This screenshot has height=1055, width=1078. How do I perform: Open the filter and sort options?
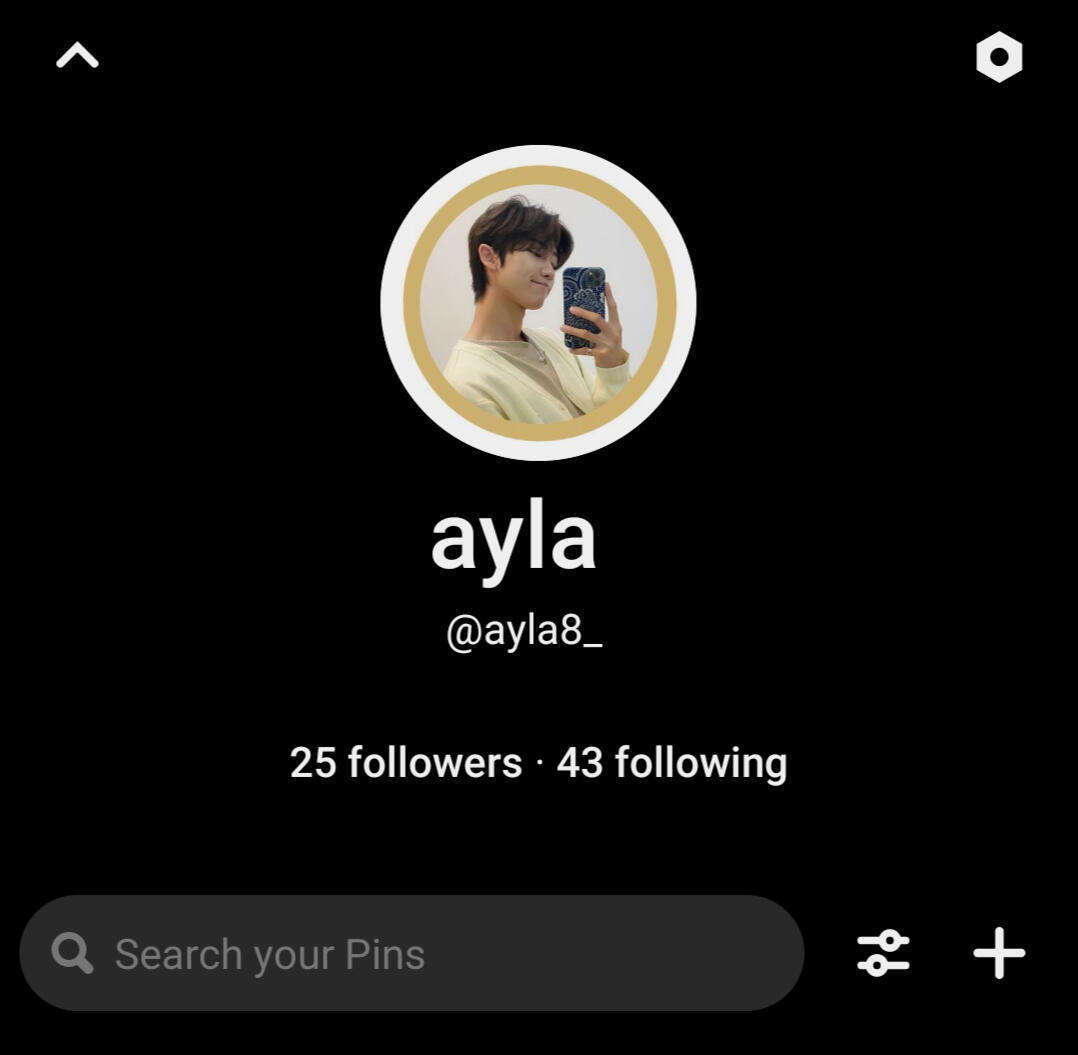point(883,953)
